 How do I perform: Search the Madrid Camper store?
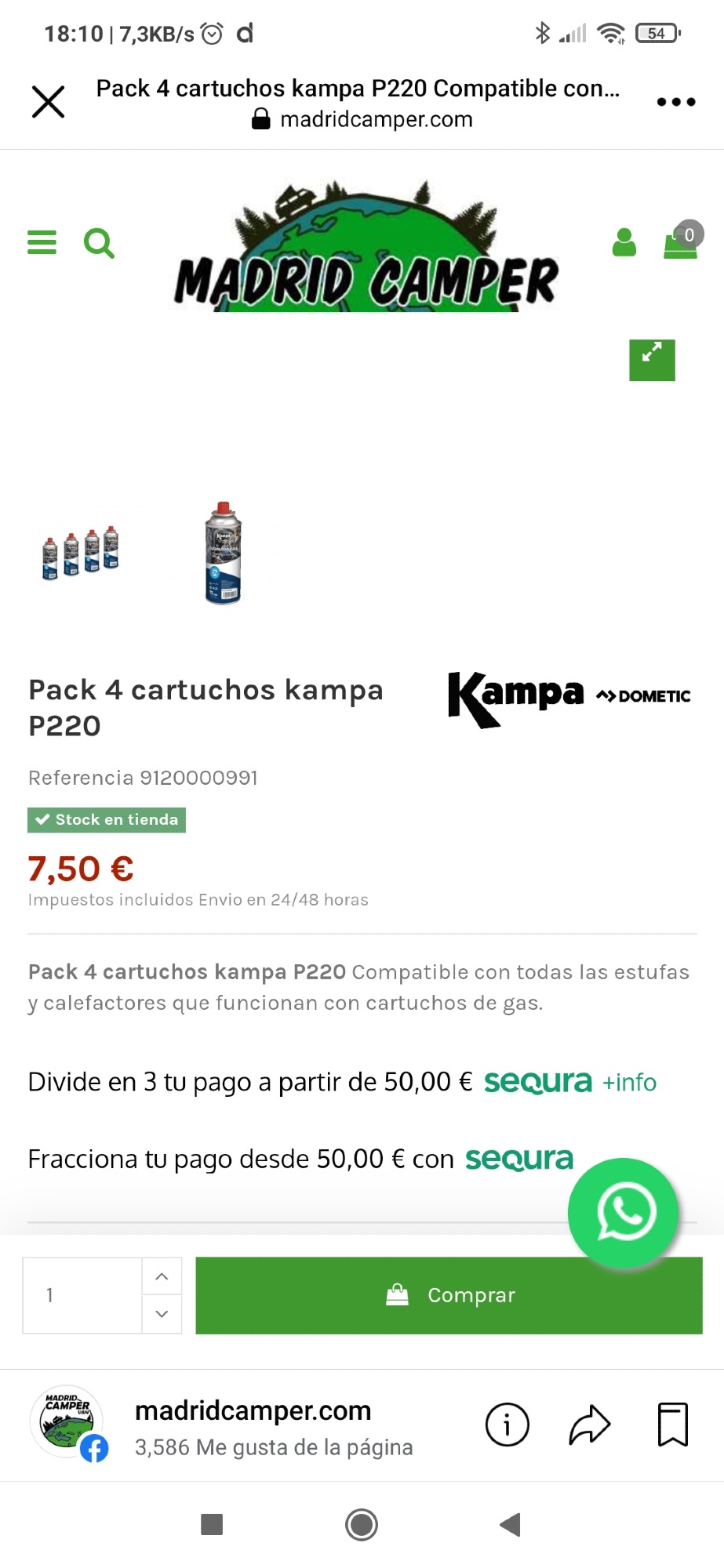click(x=99, y=243)
